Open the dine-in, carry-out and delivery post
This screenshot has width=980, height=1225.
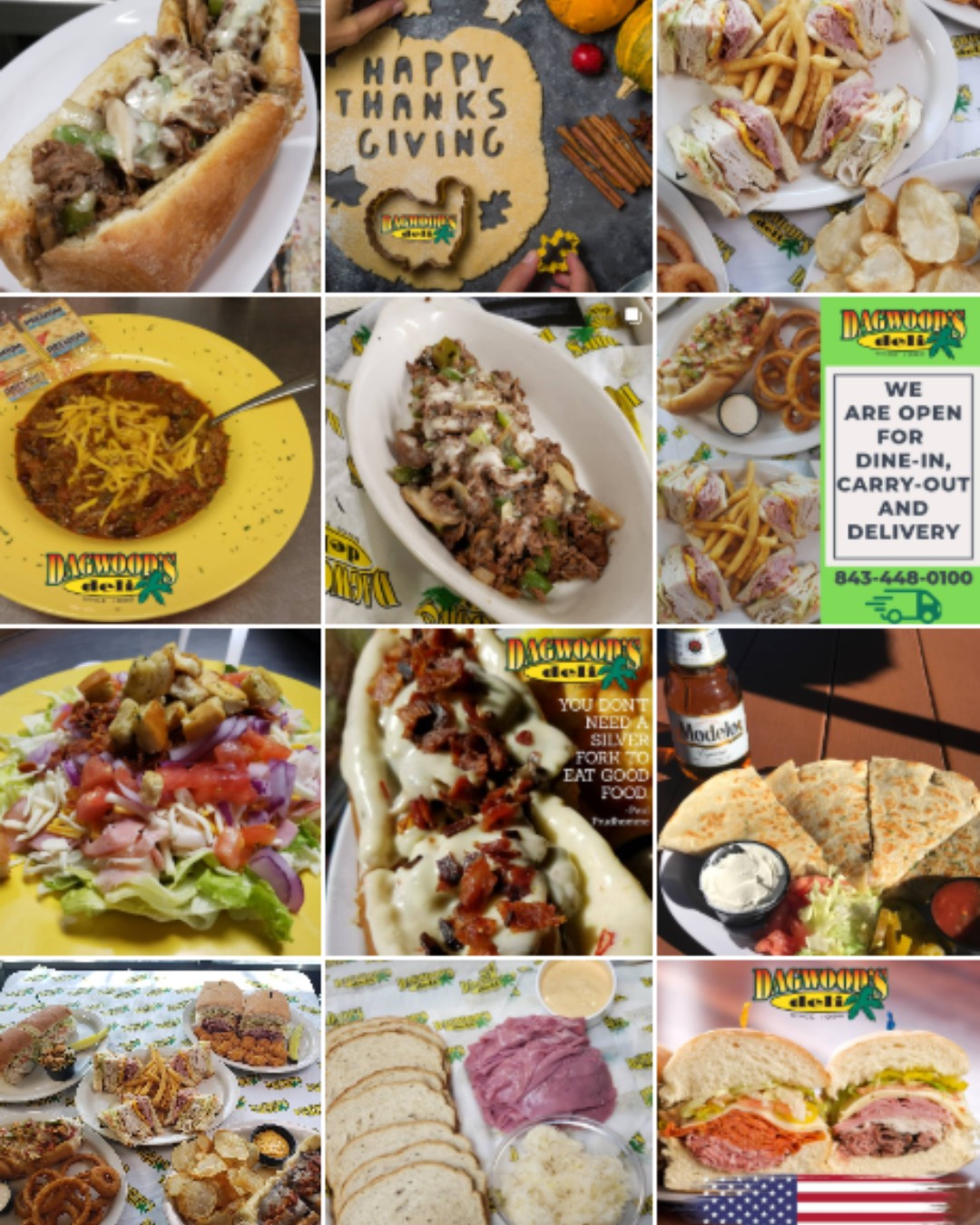point(818,459)
